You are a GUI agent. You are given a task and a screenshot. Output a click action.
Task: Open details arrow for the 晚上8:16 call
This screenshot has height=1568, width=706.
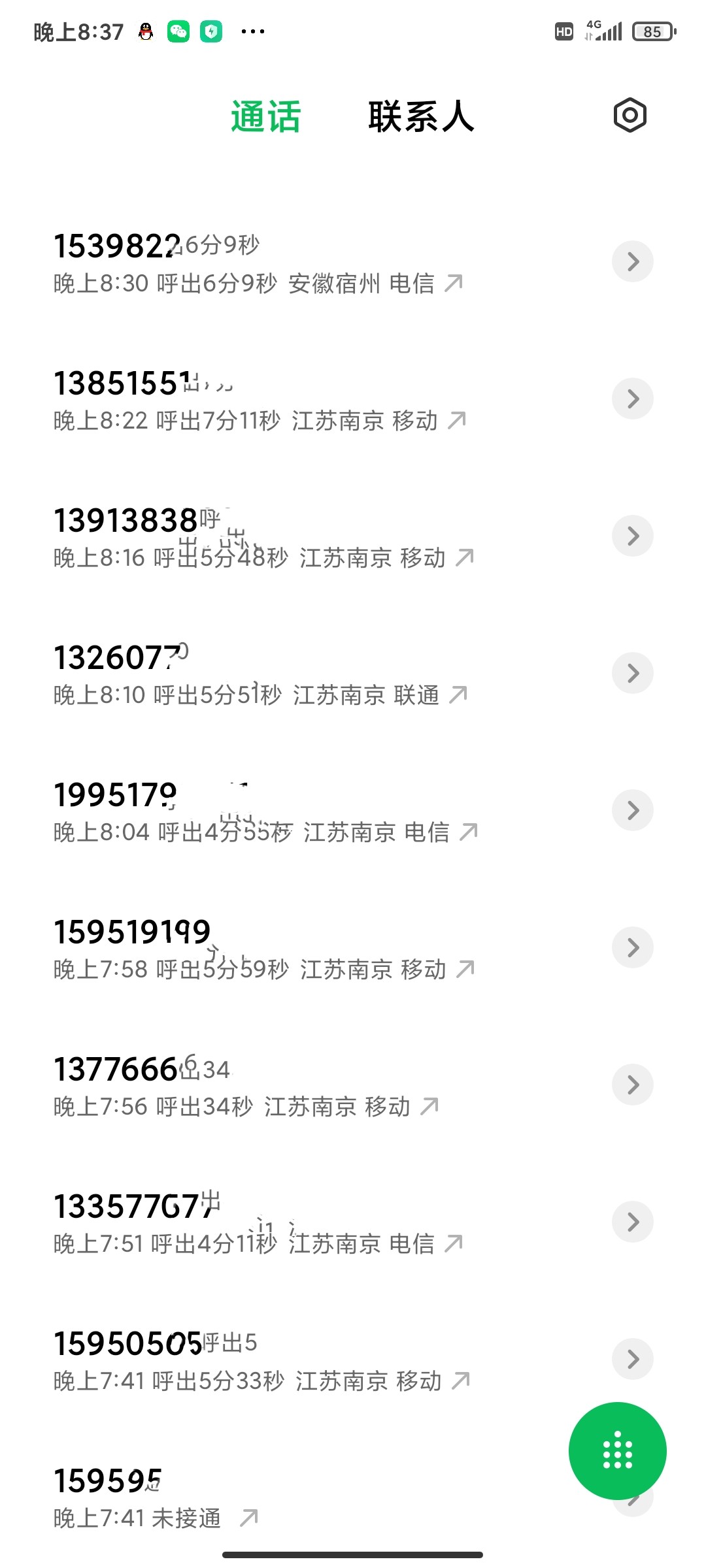point(632,536)
